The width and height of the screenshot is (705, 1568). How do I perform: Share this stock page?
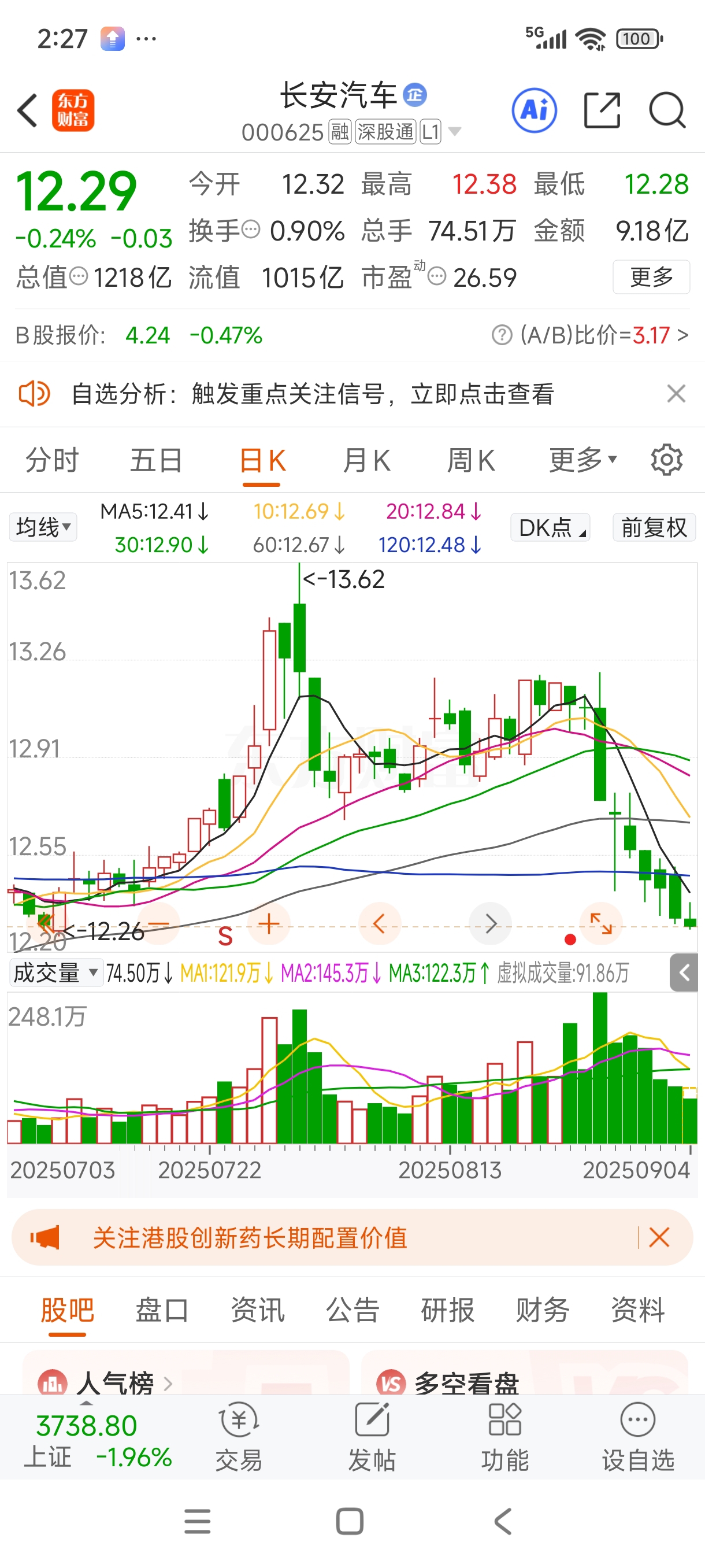(602, 111)
